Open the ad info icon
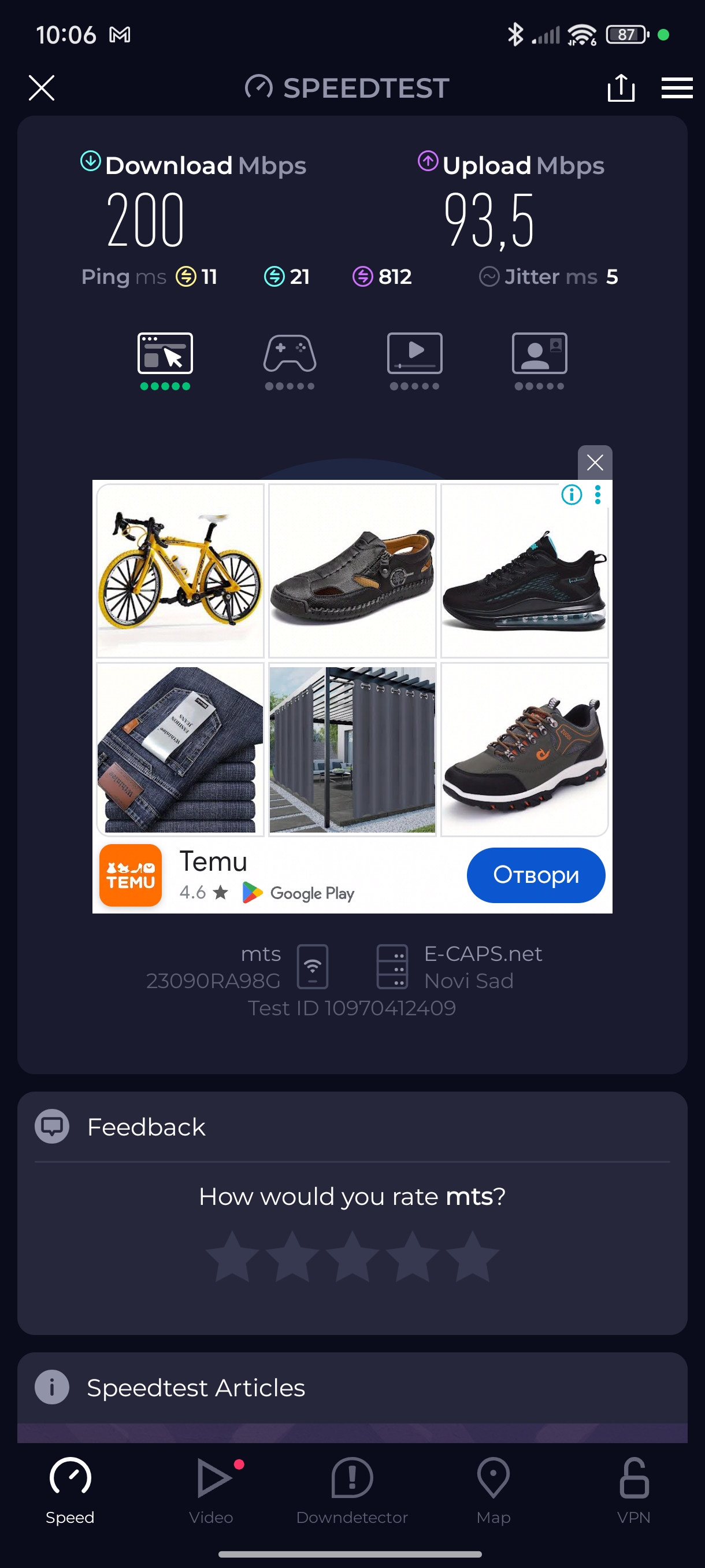This screenshot has height=1568, width=705. click(x=571, y=495)
